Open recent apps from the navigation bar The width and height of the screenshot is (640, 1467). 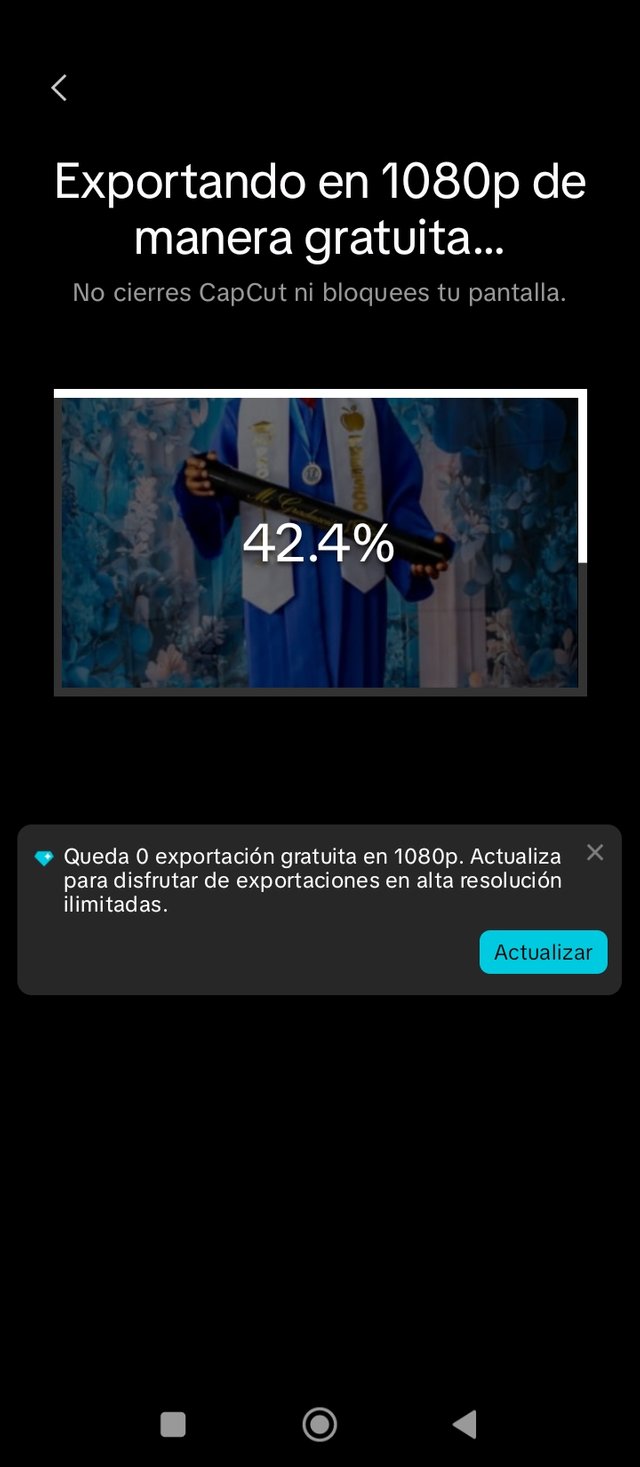[x=173, y=1424]
